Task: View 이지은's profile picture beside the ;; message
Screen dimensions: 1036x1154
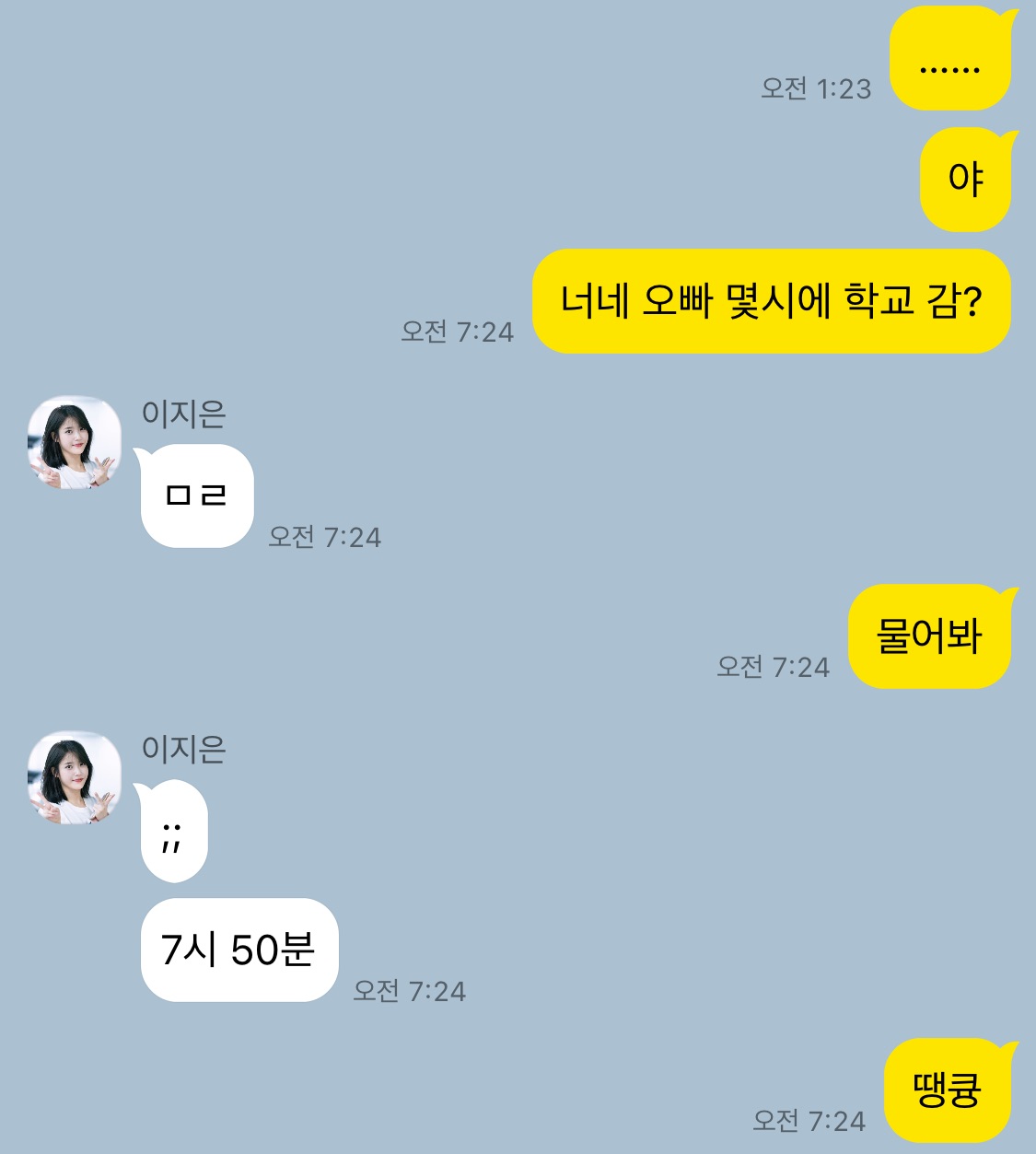Action: [75, 778]
